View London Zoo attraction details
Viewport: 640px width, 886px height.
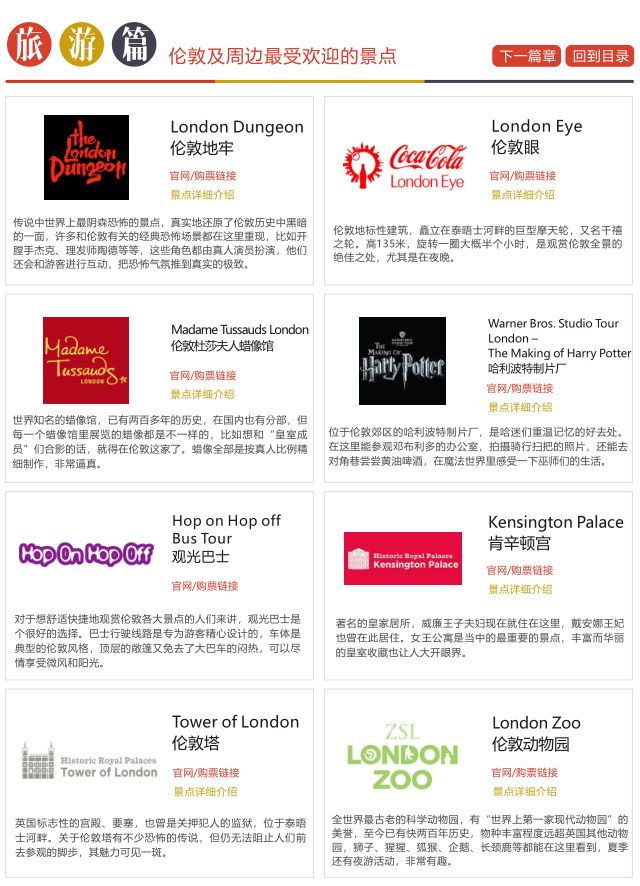tap(524, 791)
